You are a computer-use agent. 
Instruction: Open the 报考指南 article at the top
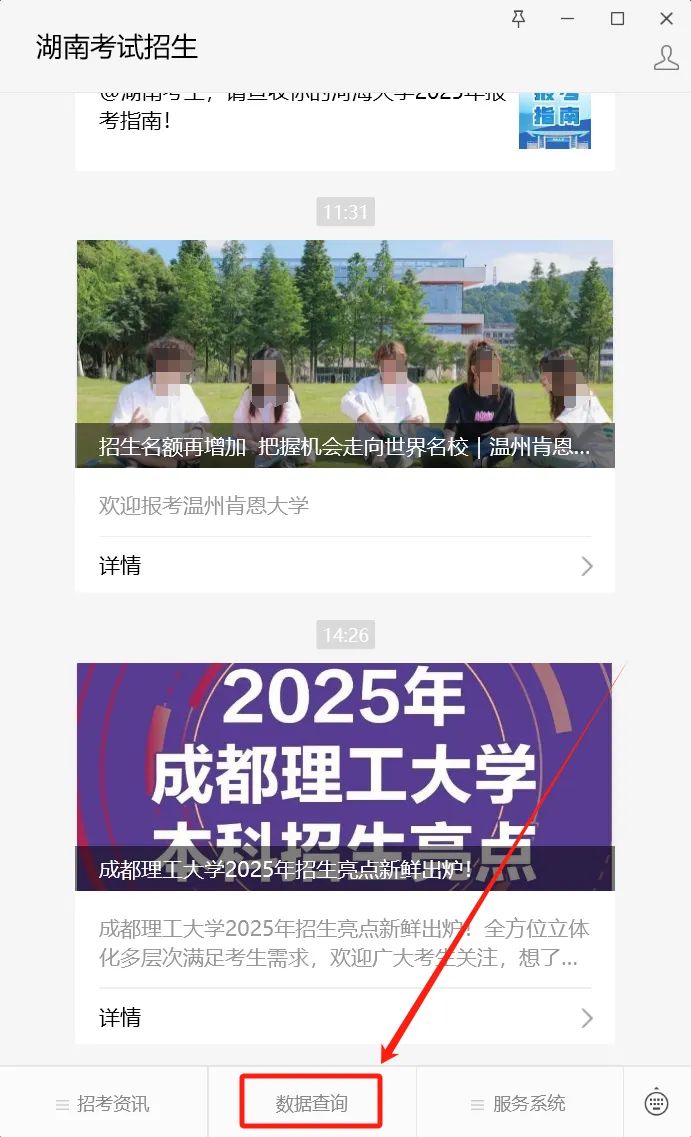(345, 120)
